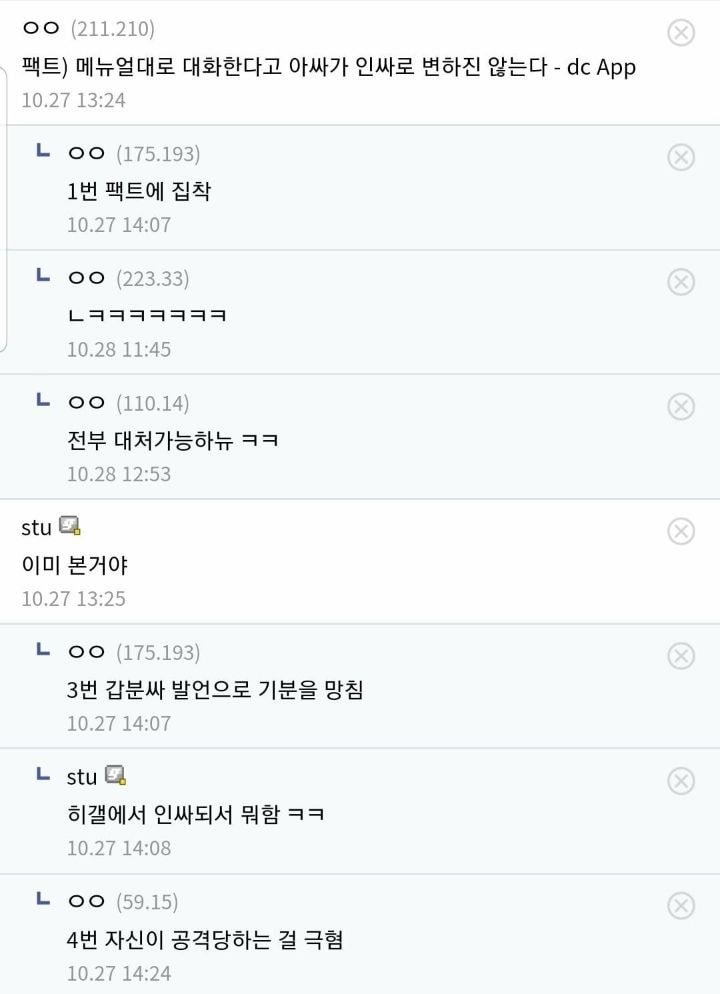Delete the reply '전부 대처가능하뉴 ㅋㅋ'
The image size is (720, 994).
click(680, 406)
